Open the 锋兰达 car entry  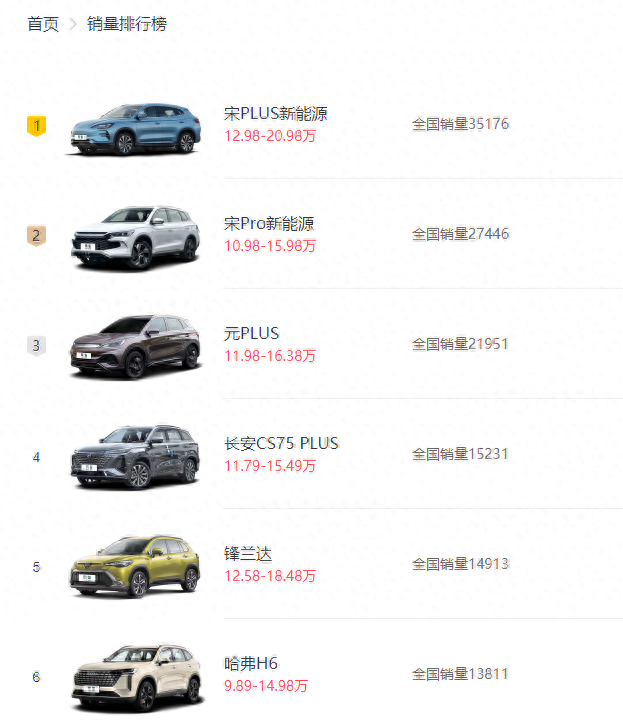248,554
